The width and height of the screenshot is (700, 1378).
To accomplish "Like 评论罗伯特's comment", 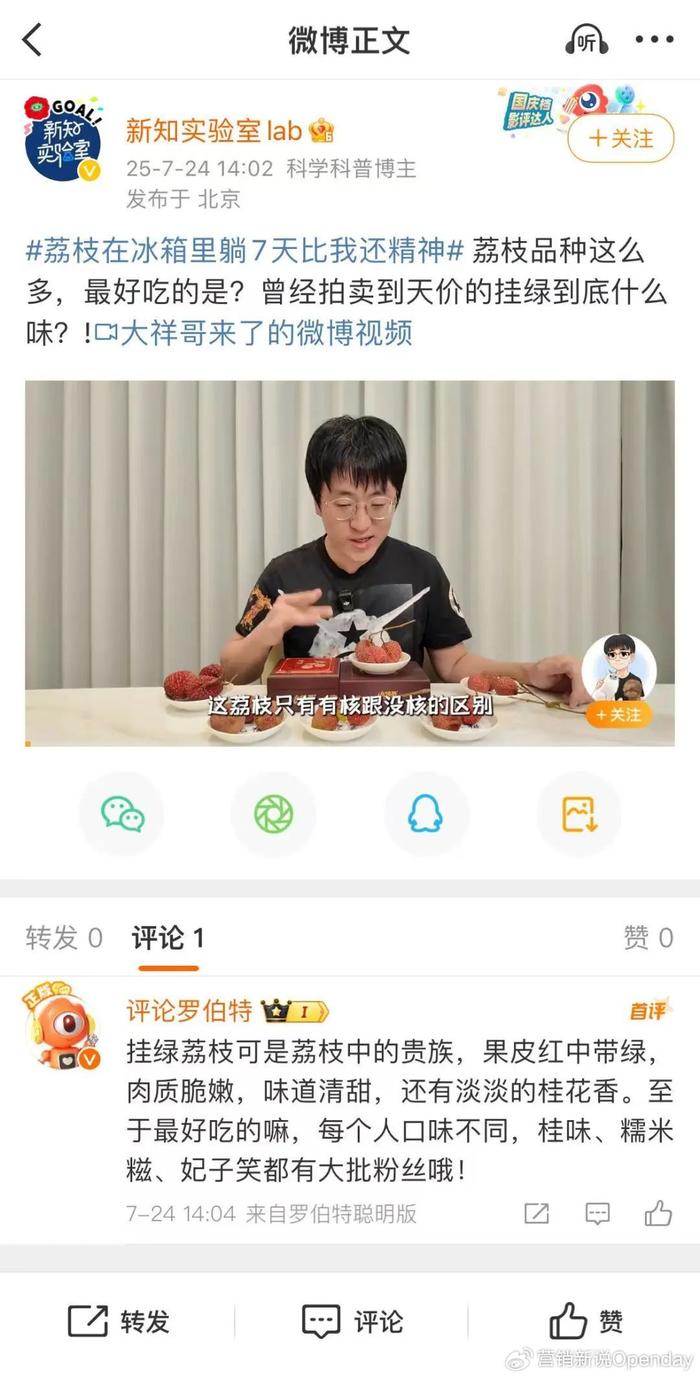I will pos(657,1214).
